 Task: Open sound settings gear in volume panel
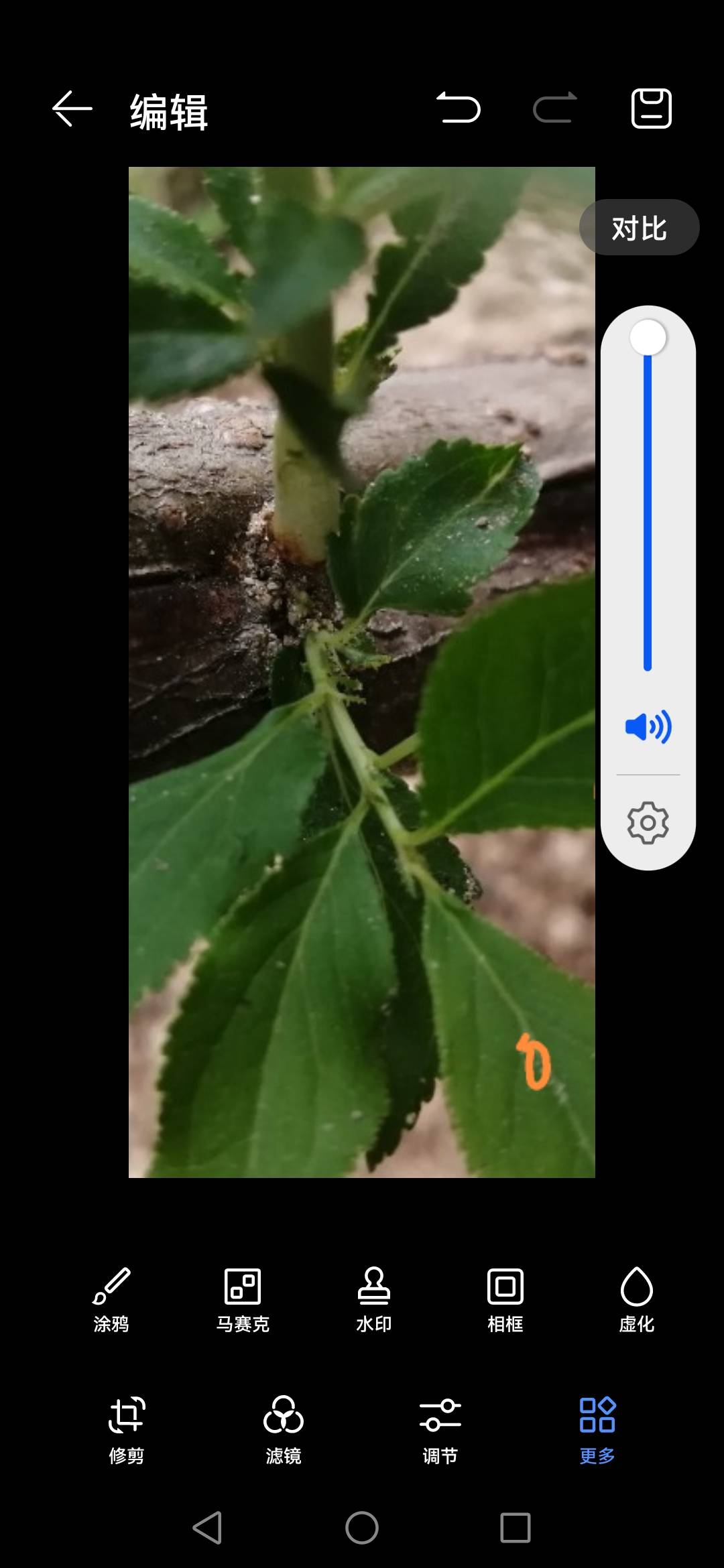tap(648, 822)
